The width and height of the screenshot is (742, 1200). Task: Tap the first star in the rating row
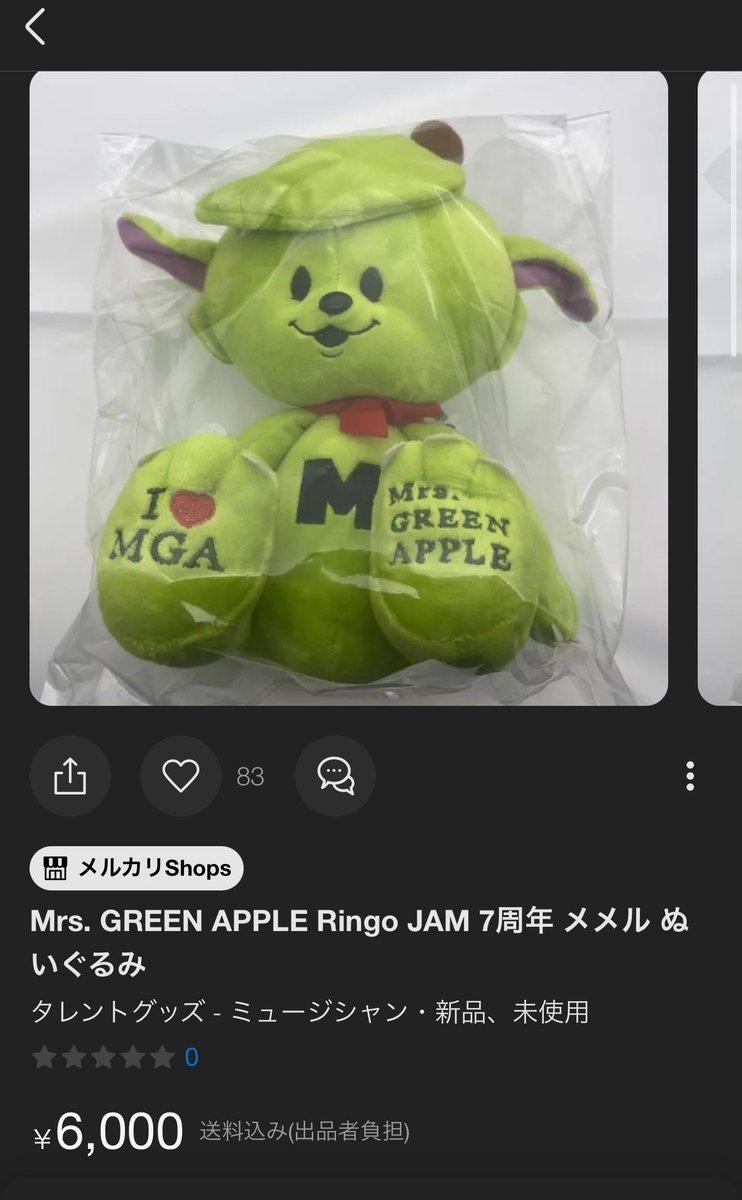[44, 1055]
